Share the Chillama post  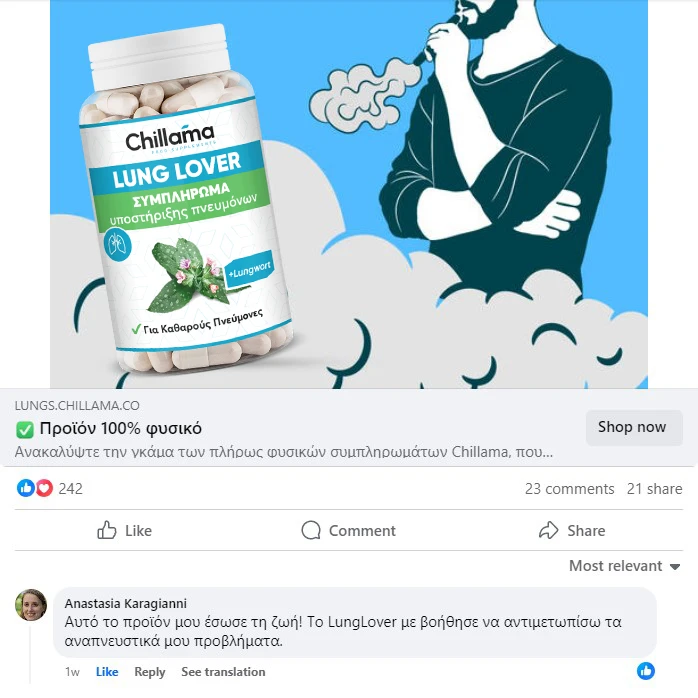tap(572, 530)
